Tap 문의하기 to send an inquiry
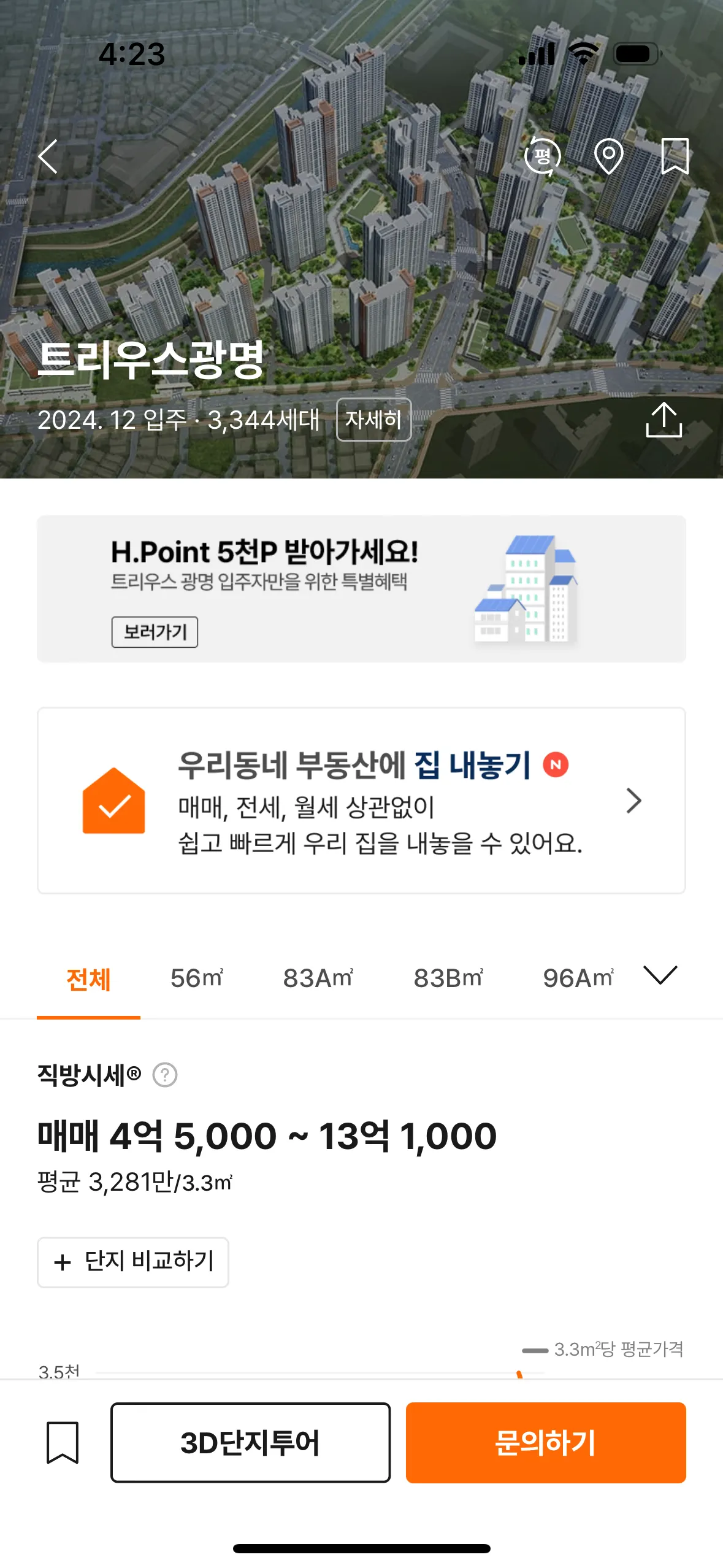The image size is (723, 1568). click(x=545, y=1442)
